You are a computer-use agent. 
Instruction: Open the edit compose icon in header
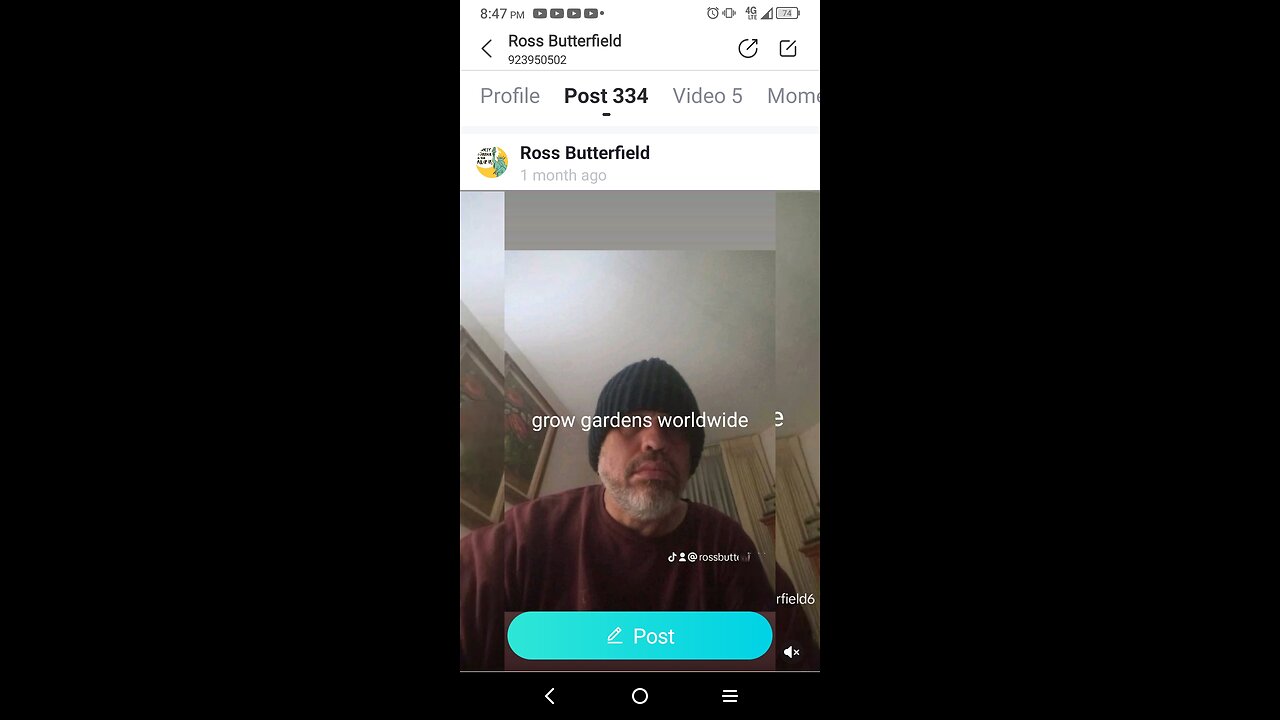[788, 48]
